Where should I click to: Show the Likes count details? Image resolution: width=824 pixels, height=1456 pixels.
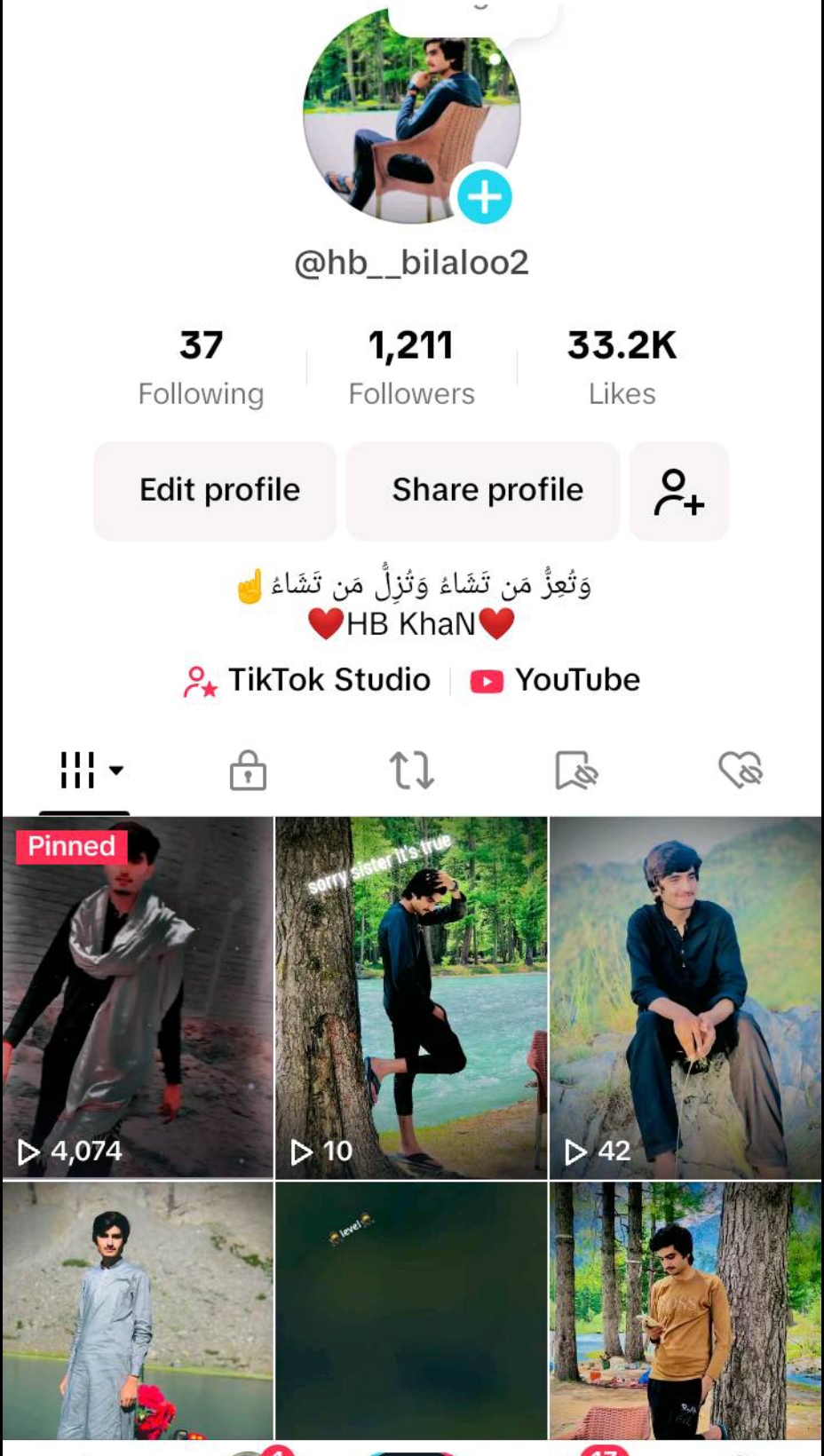click(x=622, y=368)
